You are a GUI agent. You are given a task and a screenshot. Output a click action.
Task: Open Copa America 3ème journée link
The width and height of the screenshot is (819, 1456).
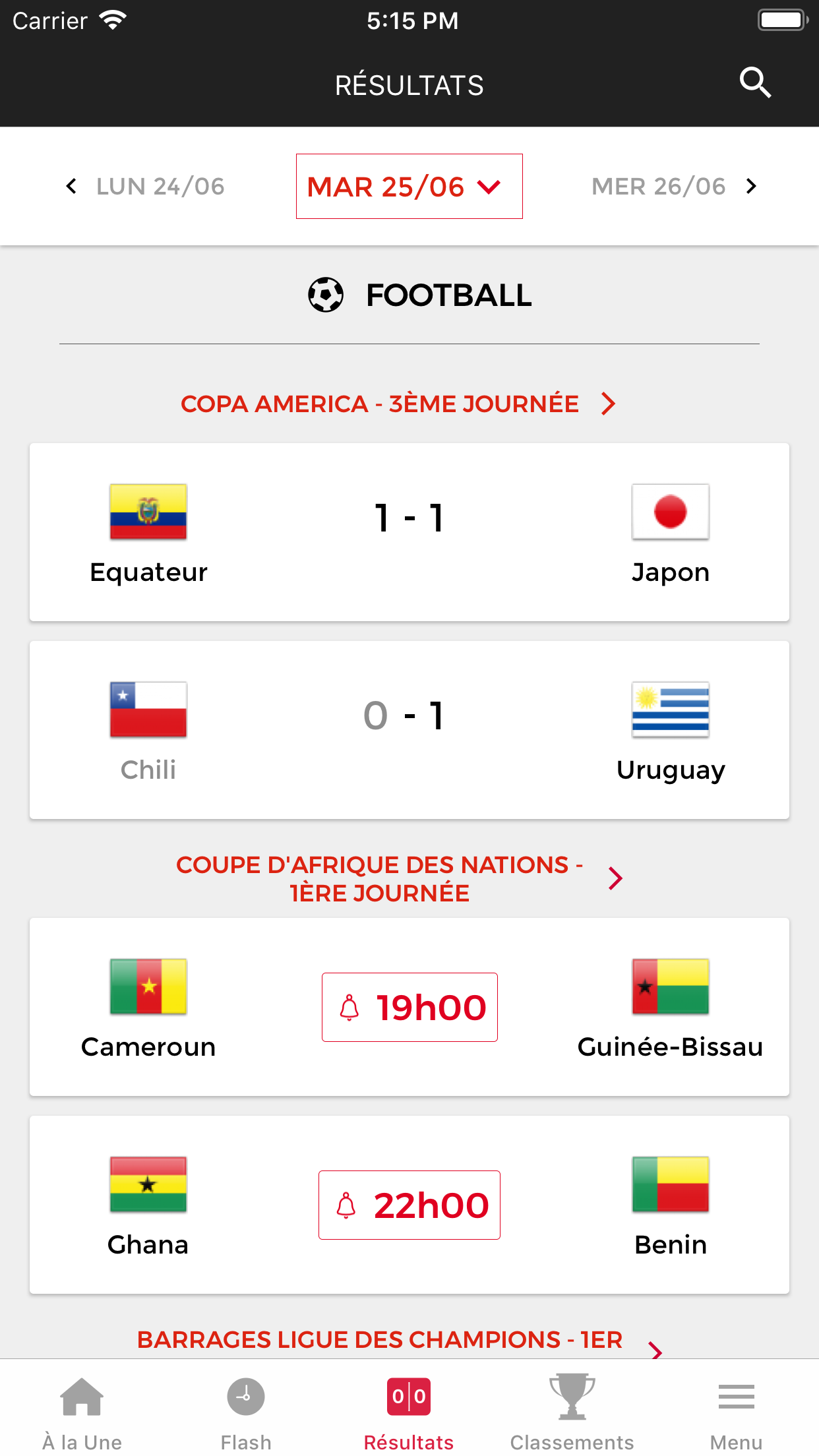pyautogui.click(x=398, y=404)
